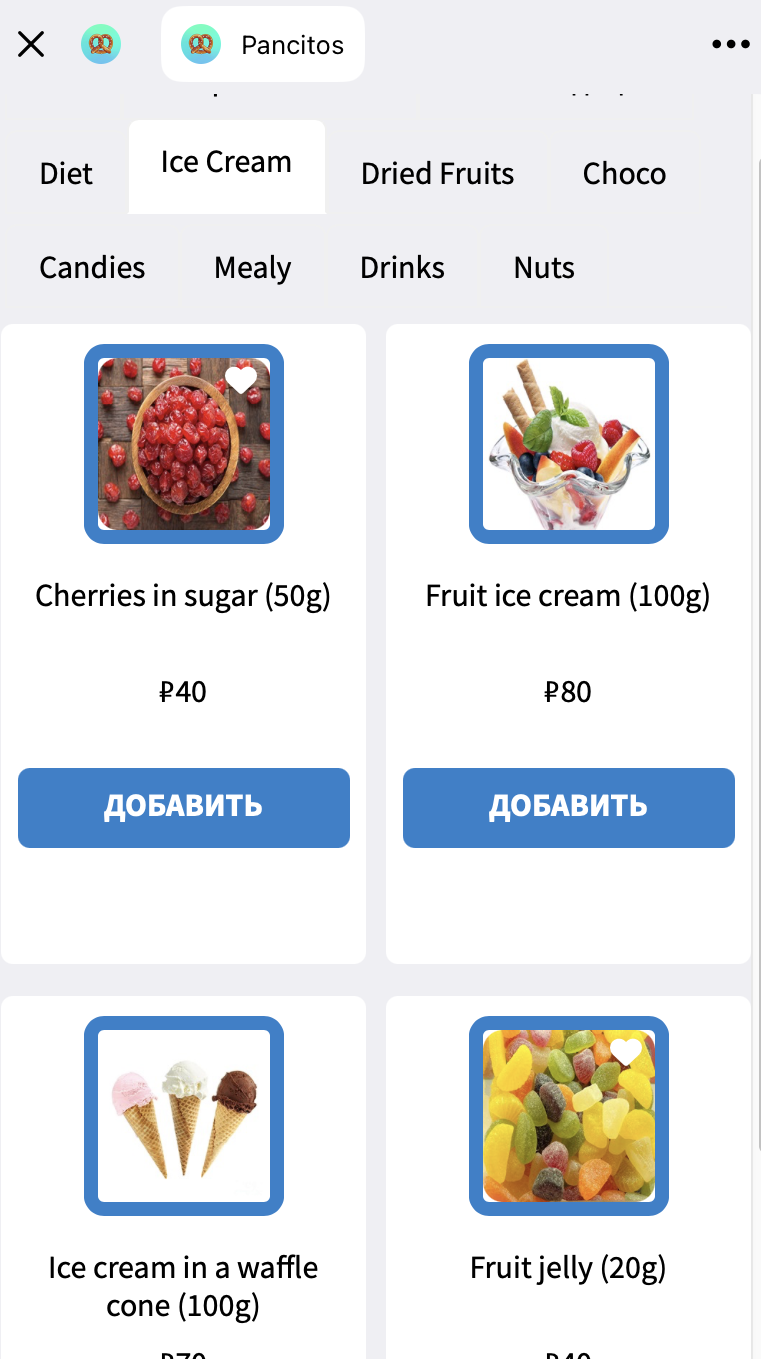Switch to the Diet category tab
The image size is (761, 1359).
click(x=66, y=174)
